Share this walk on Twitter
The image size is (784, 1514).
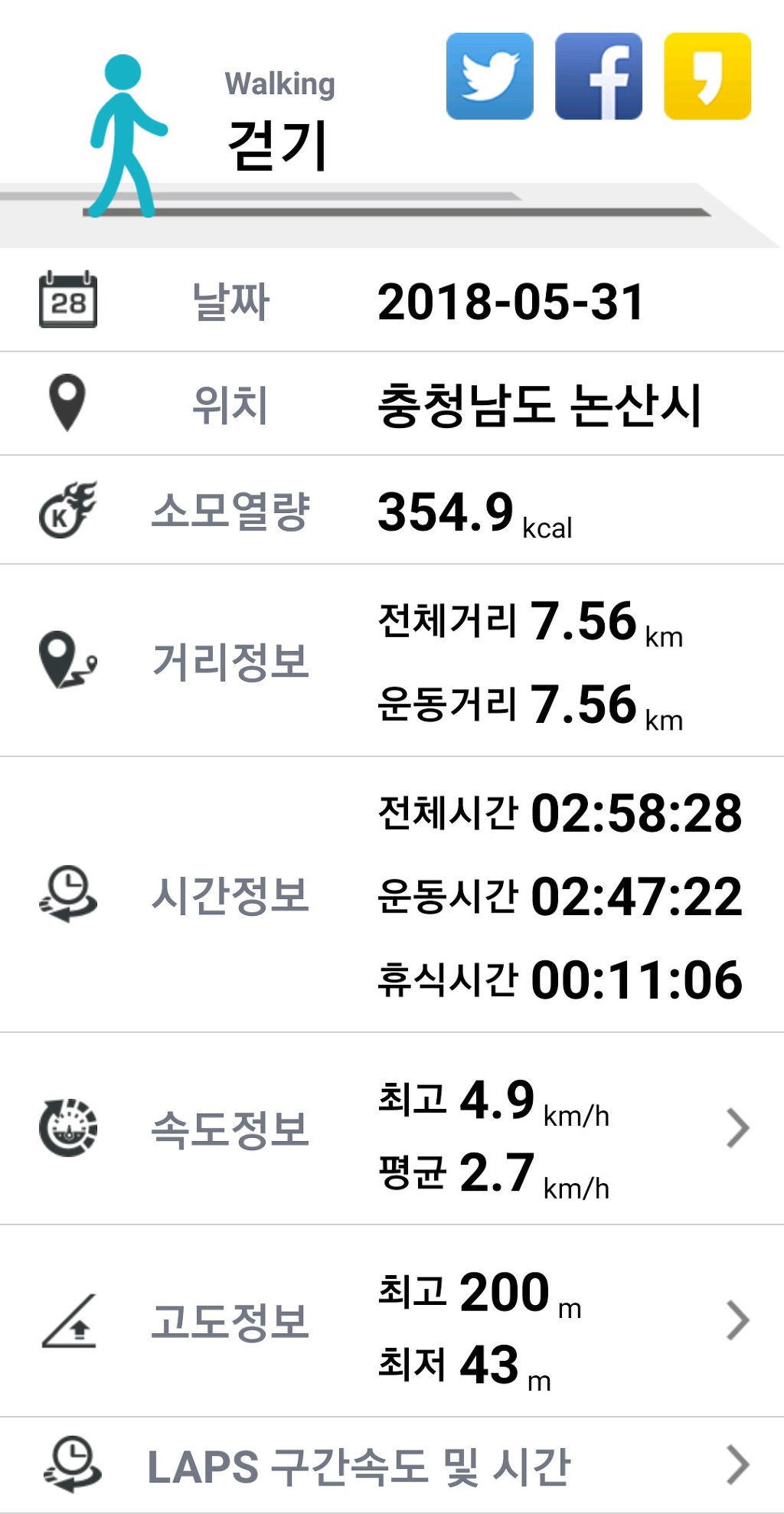490,77
